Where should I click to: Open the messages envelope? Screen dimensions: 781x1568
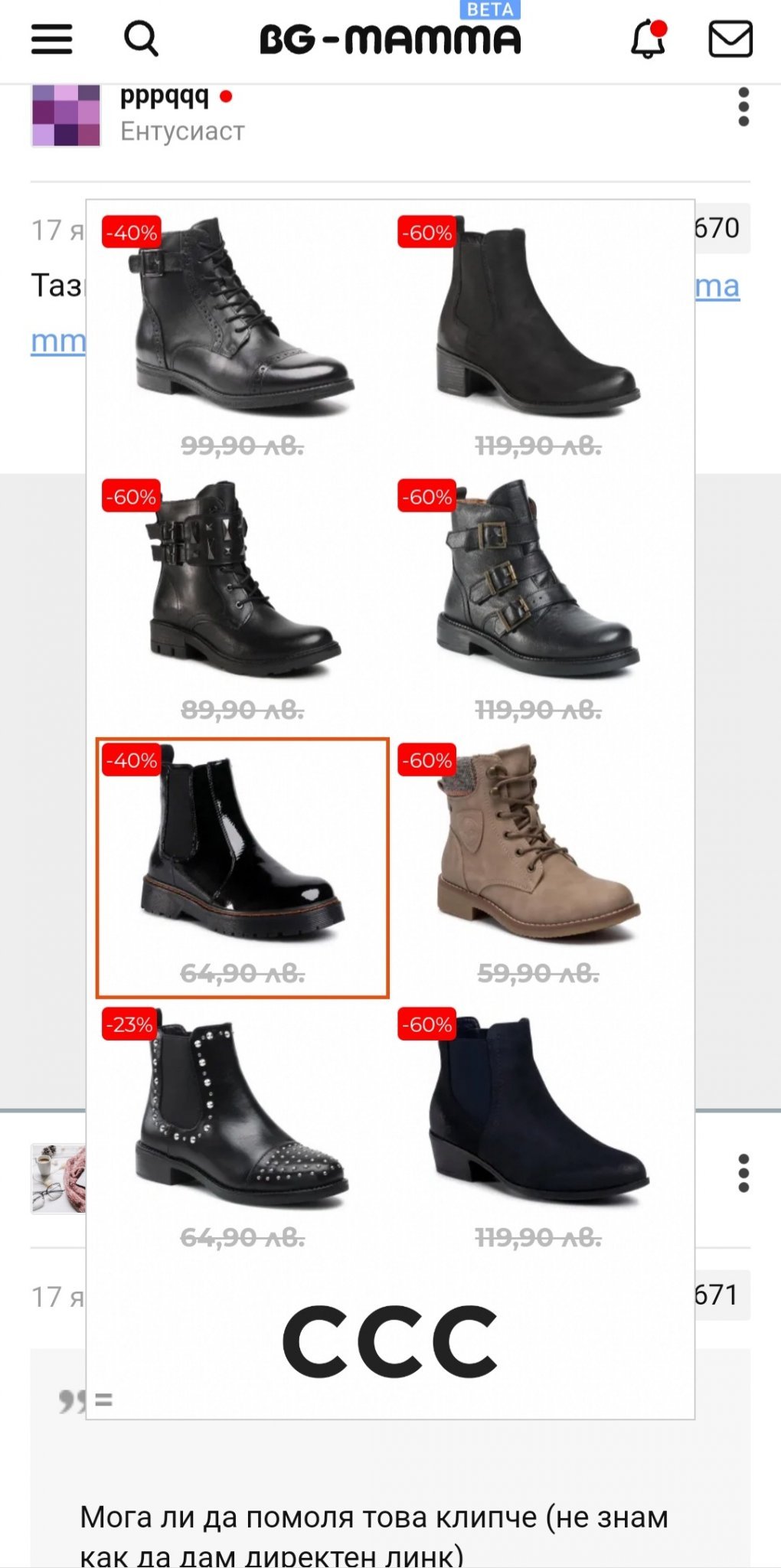[730, 38]
